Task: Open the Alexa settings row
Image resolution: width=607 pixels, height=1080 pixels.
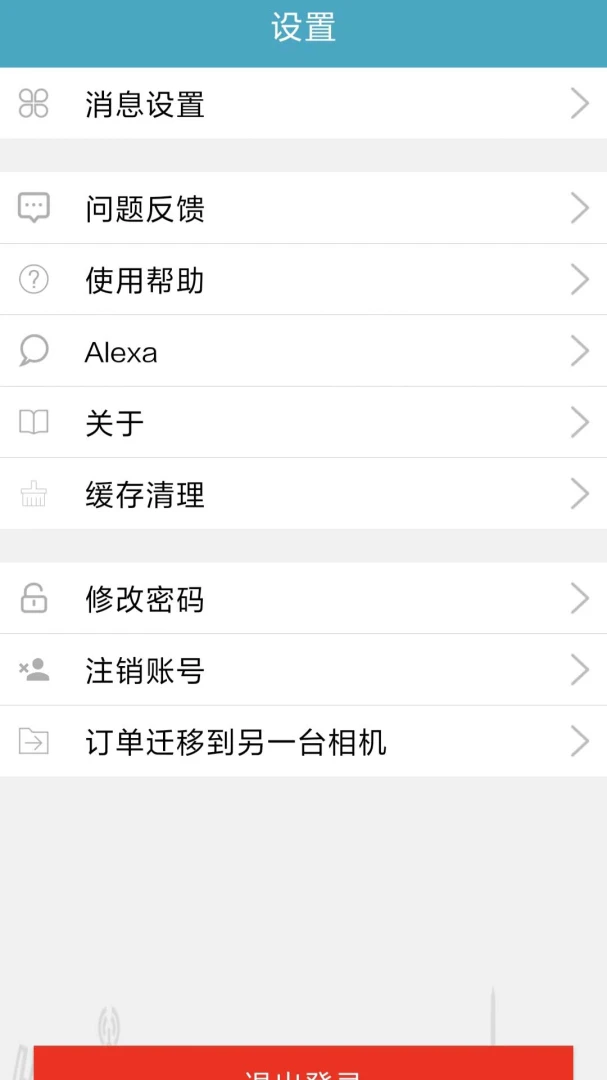Action: tap(303, 351)
